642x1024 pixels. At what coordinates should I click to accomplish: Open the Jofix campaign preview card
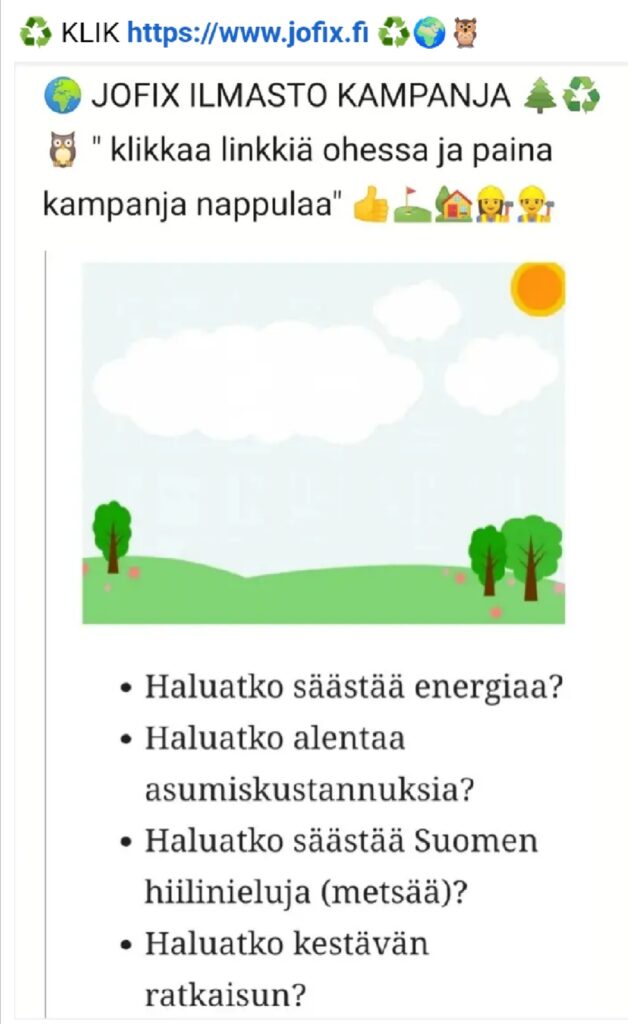(x=323, y=442)
